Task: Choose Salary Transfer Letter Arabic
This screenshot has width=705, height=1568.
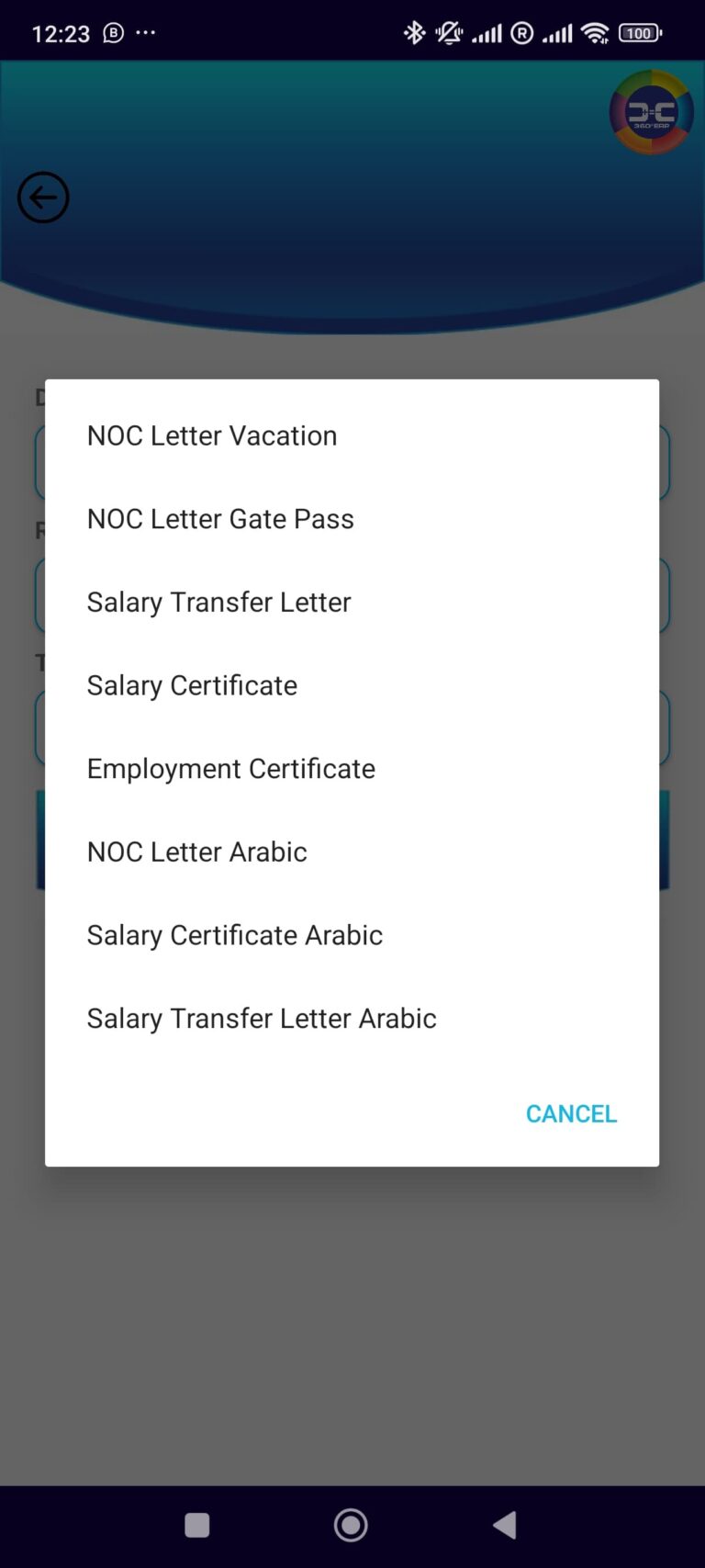Action: [x=261, y=1018]
